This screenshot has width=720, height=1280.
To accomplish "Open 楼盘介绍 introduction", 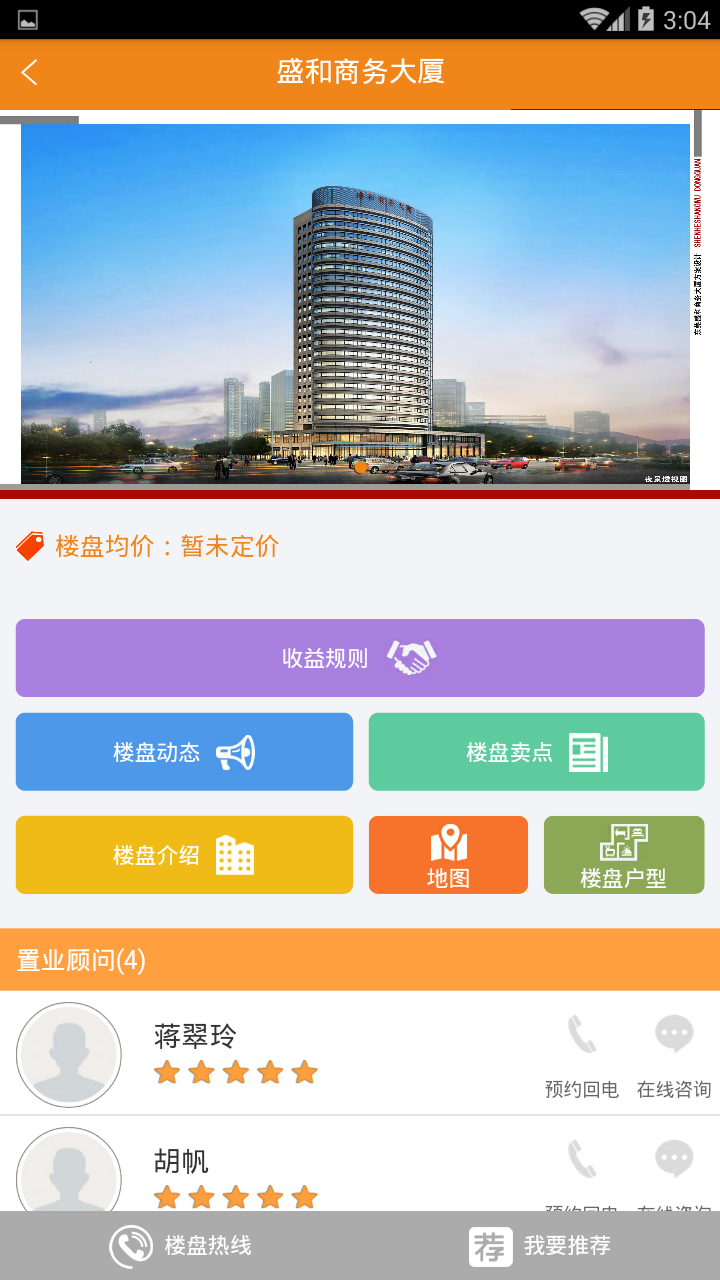I will [184, 855].
